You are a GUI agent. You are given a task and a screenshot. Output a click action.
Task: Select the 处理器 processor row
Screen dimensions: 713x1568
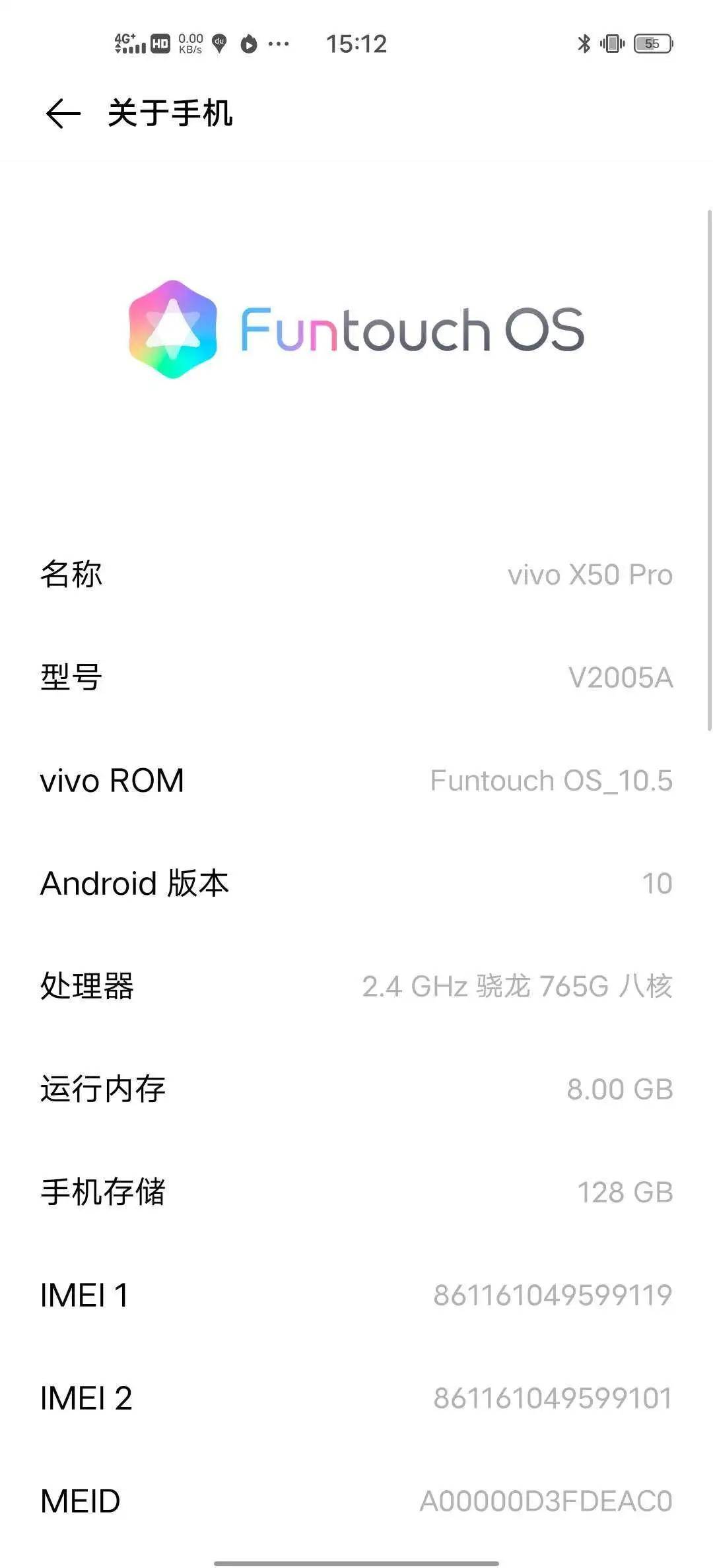(x=356, y=986)
